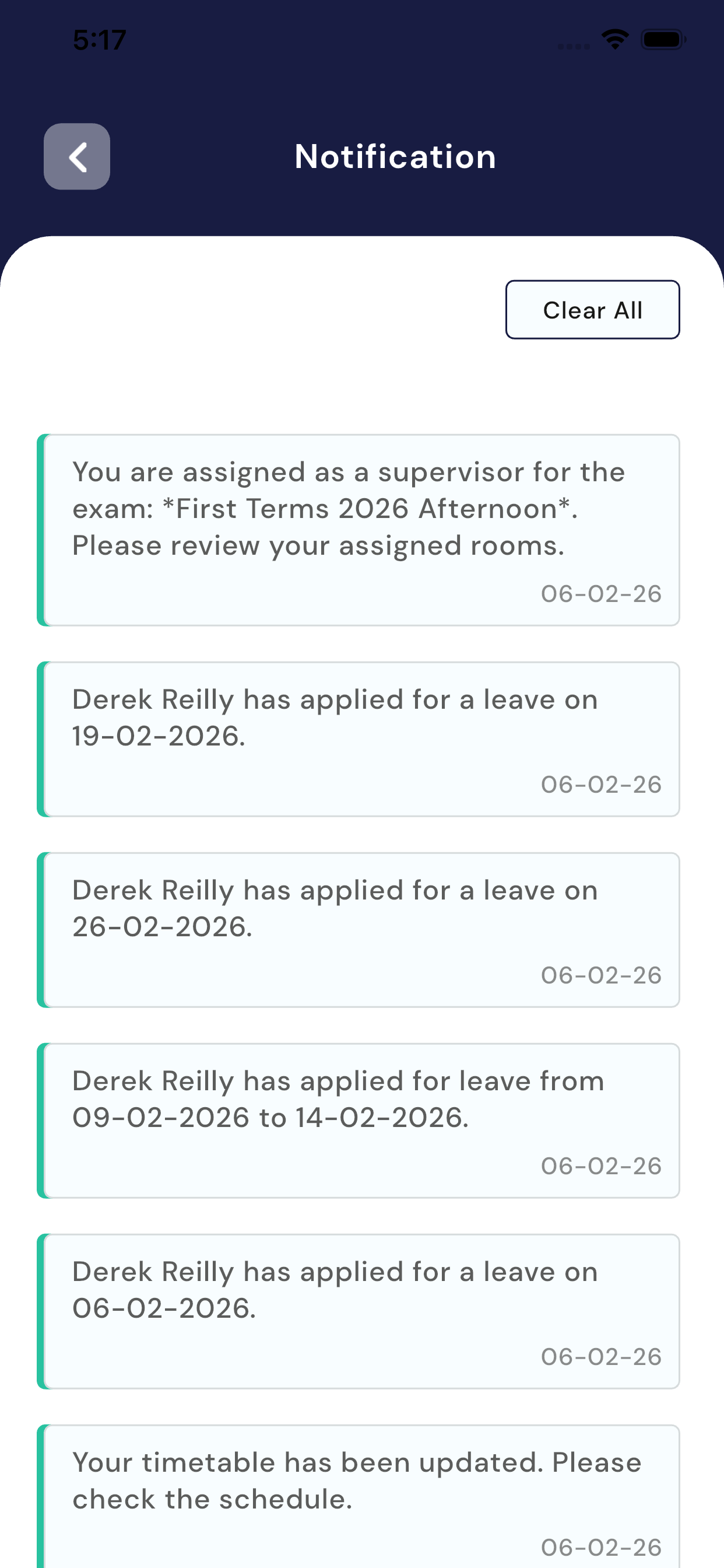Image resolution: width=724 pixels, height=1568 pixels.
Task: View the leave notification for 26-02-2026
Action: point(359,929)
